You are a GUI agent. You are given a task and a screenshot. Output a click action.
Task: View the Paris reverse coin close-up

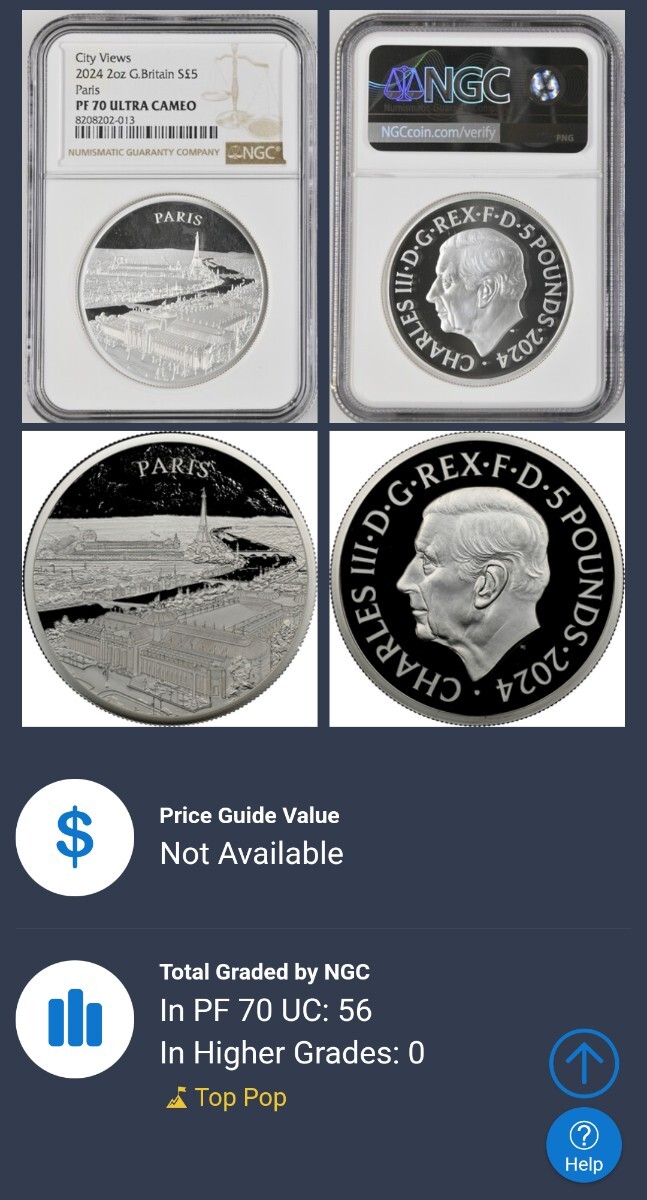(x=169, y=578)
